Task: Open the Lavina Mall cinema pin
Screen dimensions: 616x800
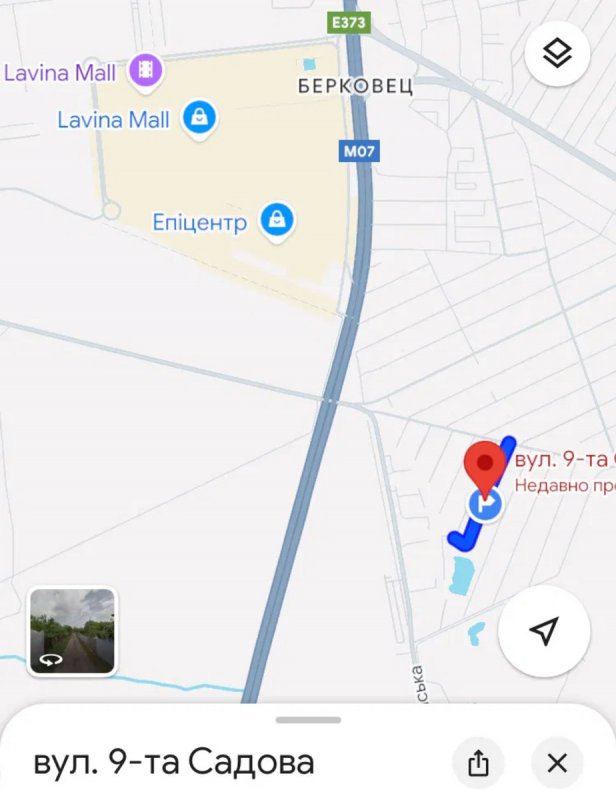Action: coord(146,70)
